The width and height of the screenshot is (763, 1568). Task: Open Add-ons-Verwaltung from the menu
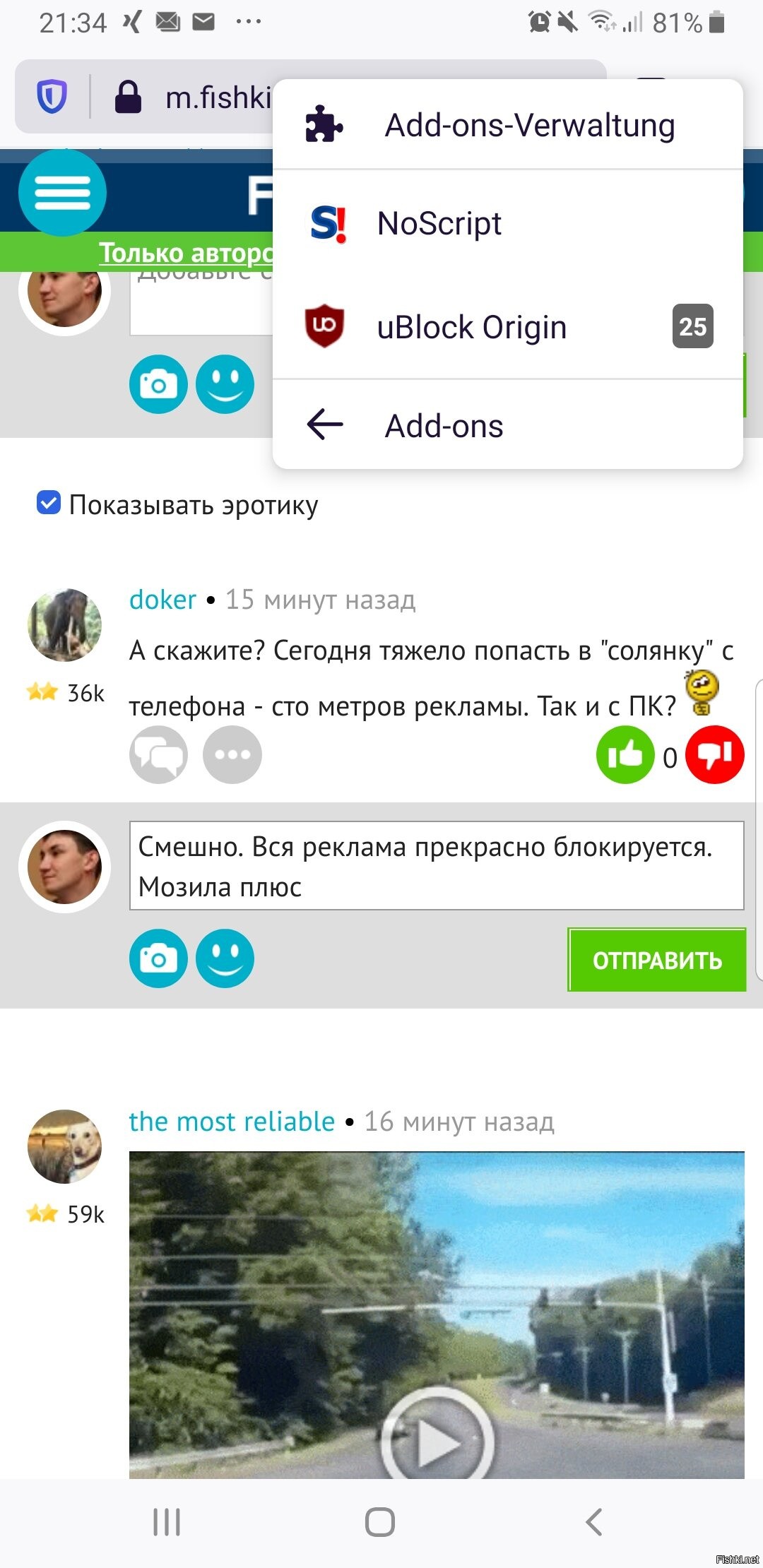pos(507,126)
